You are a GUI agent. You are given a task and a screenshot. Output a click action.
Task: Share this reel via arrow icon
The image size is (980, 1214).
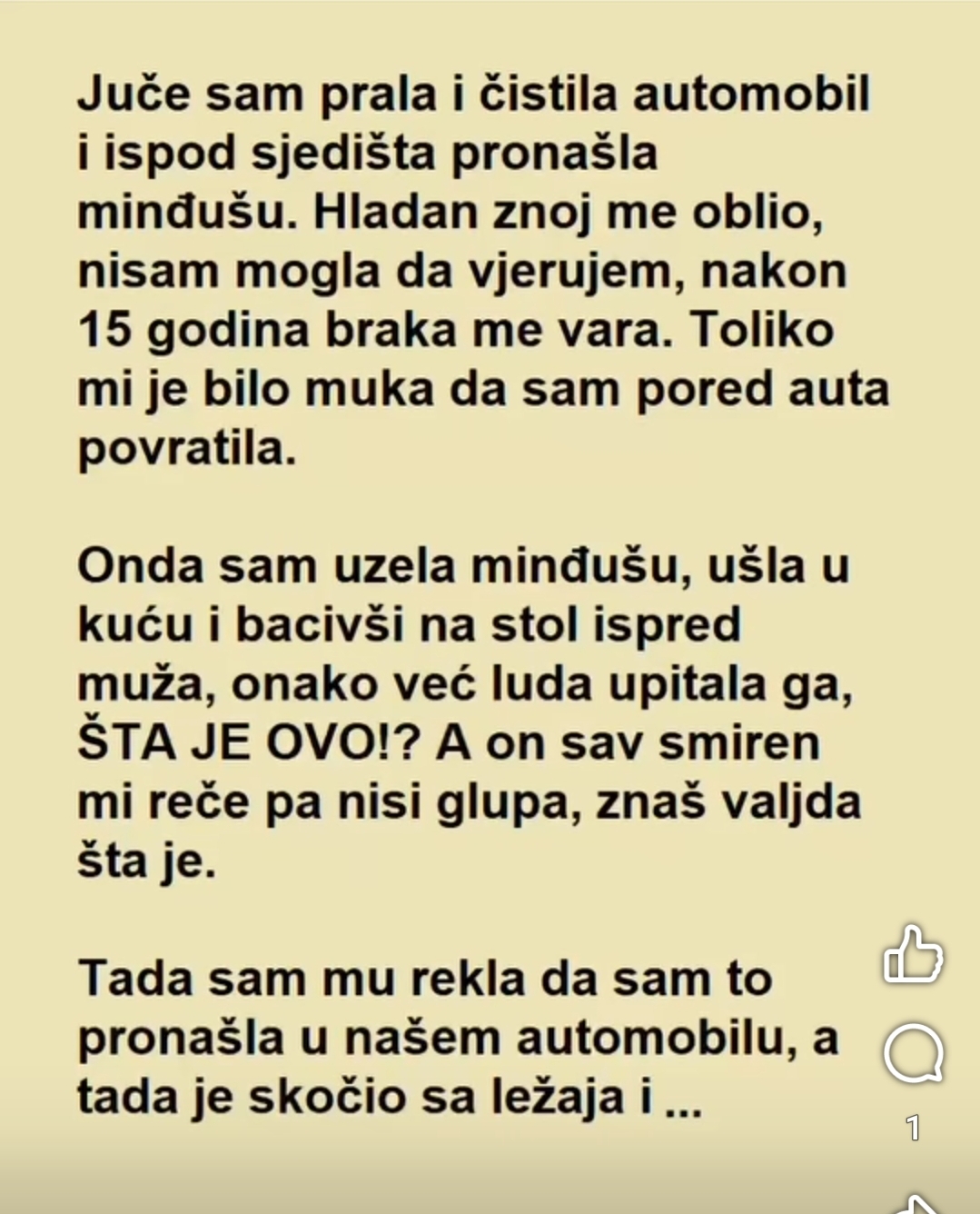click(917, 1205)
